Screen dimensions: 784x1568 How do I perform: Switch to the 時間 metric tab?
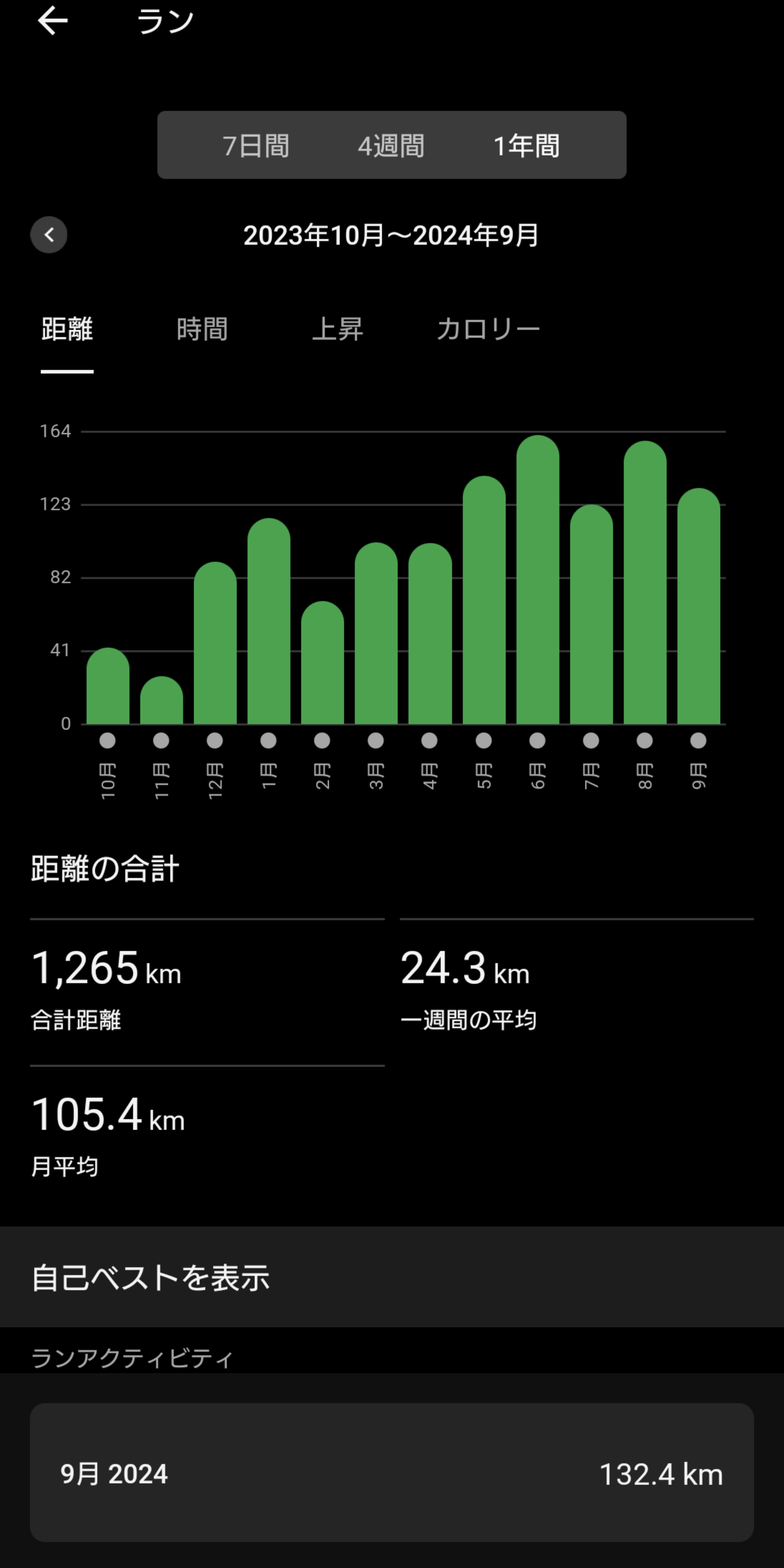pos(202,329)
